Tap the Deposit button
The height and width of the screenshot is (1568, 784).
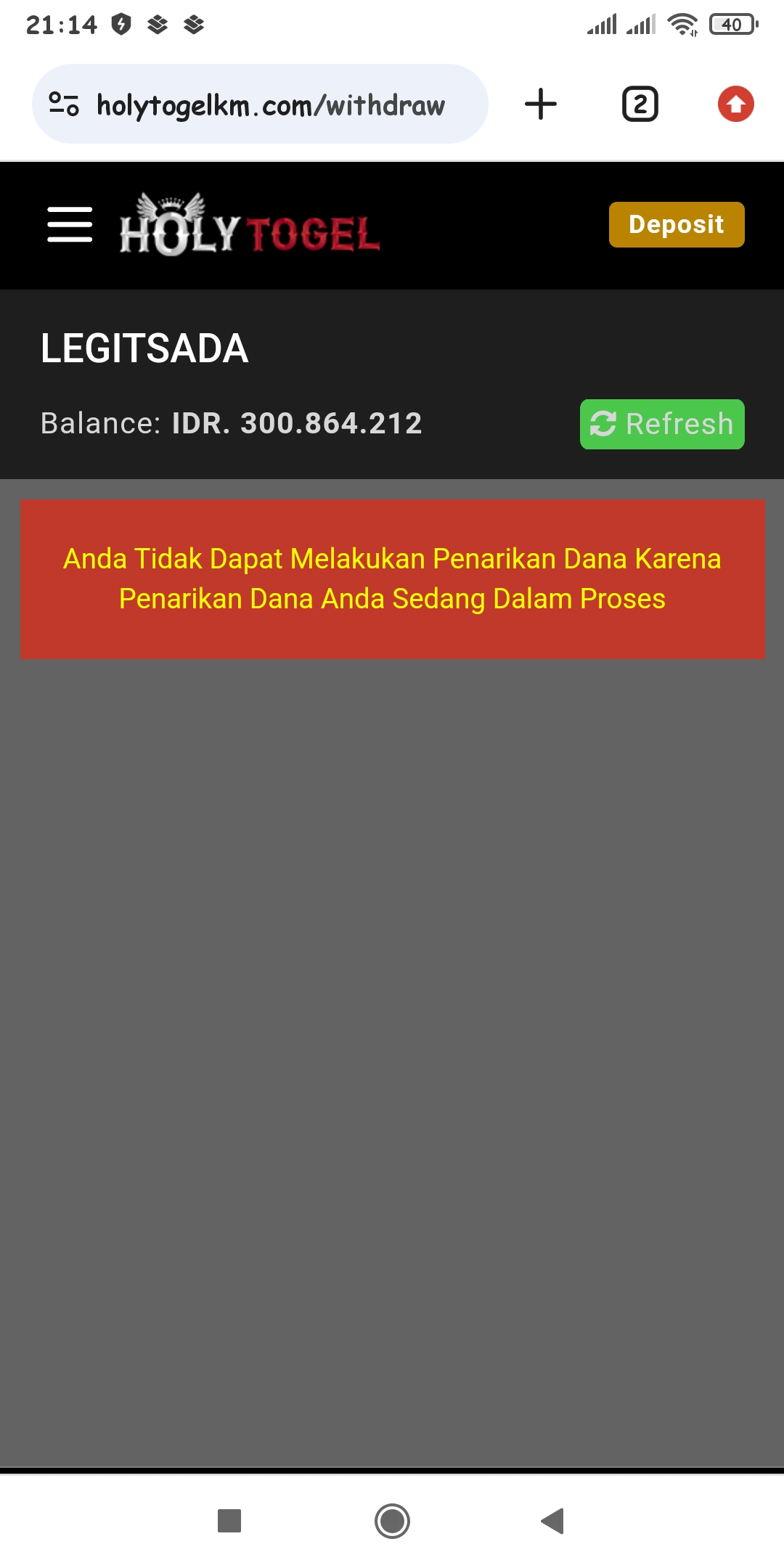pyautogui.click(x=676, y=225)
